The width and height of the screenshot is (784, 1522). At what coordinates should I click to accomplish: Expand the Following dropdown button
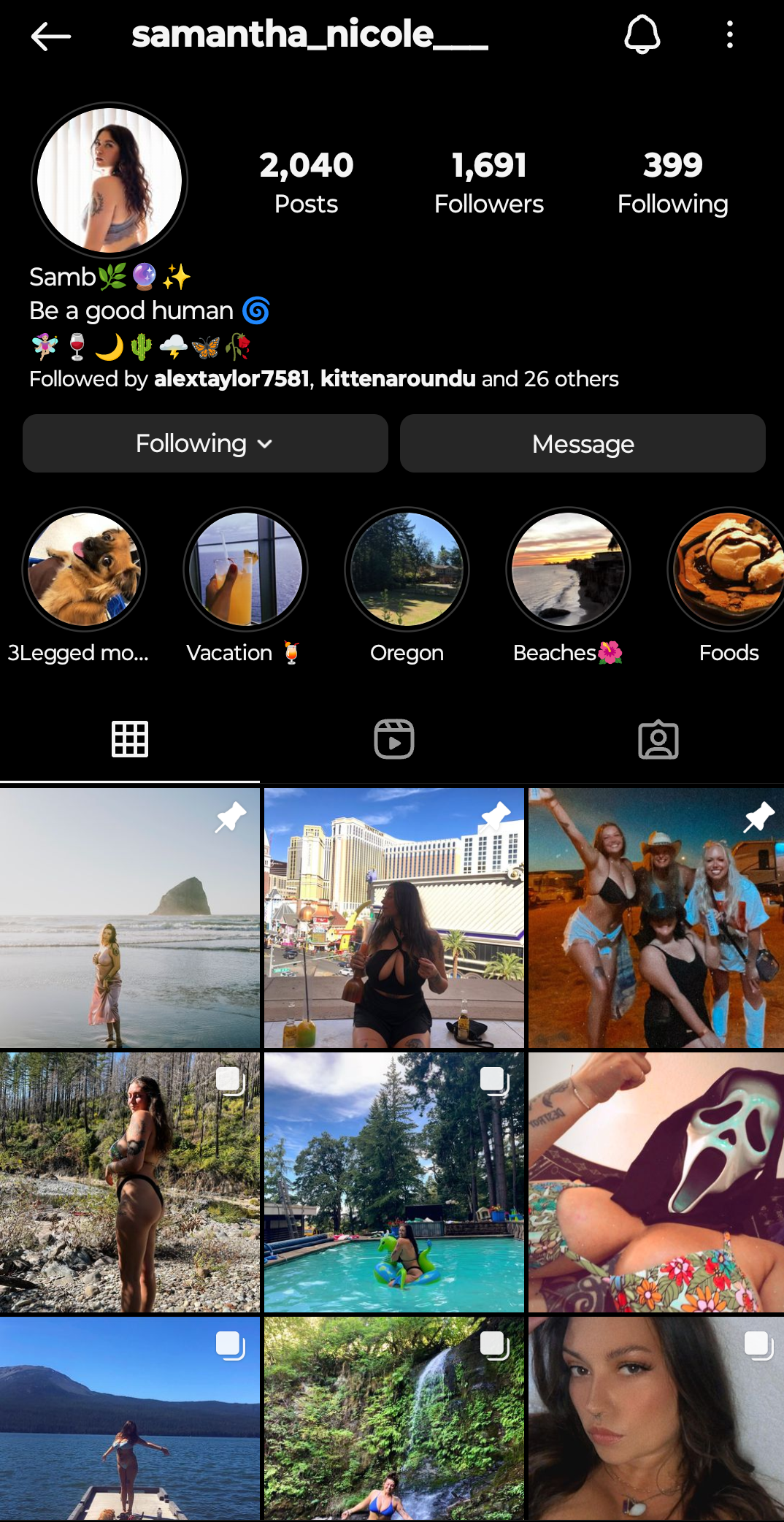tap(205, 443)
